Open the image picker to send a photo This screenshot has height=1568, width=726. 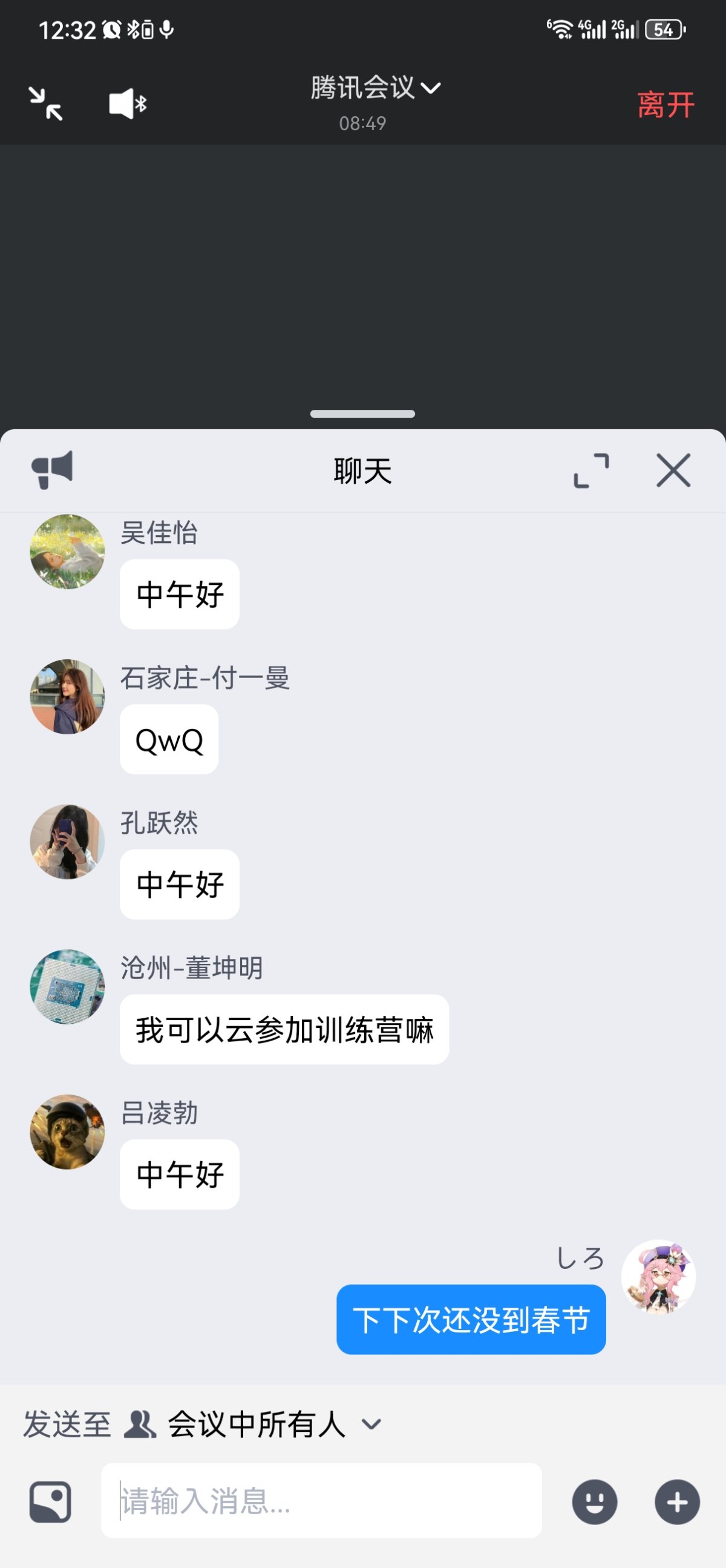pos(49,1501)
